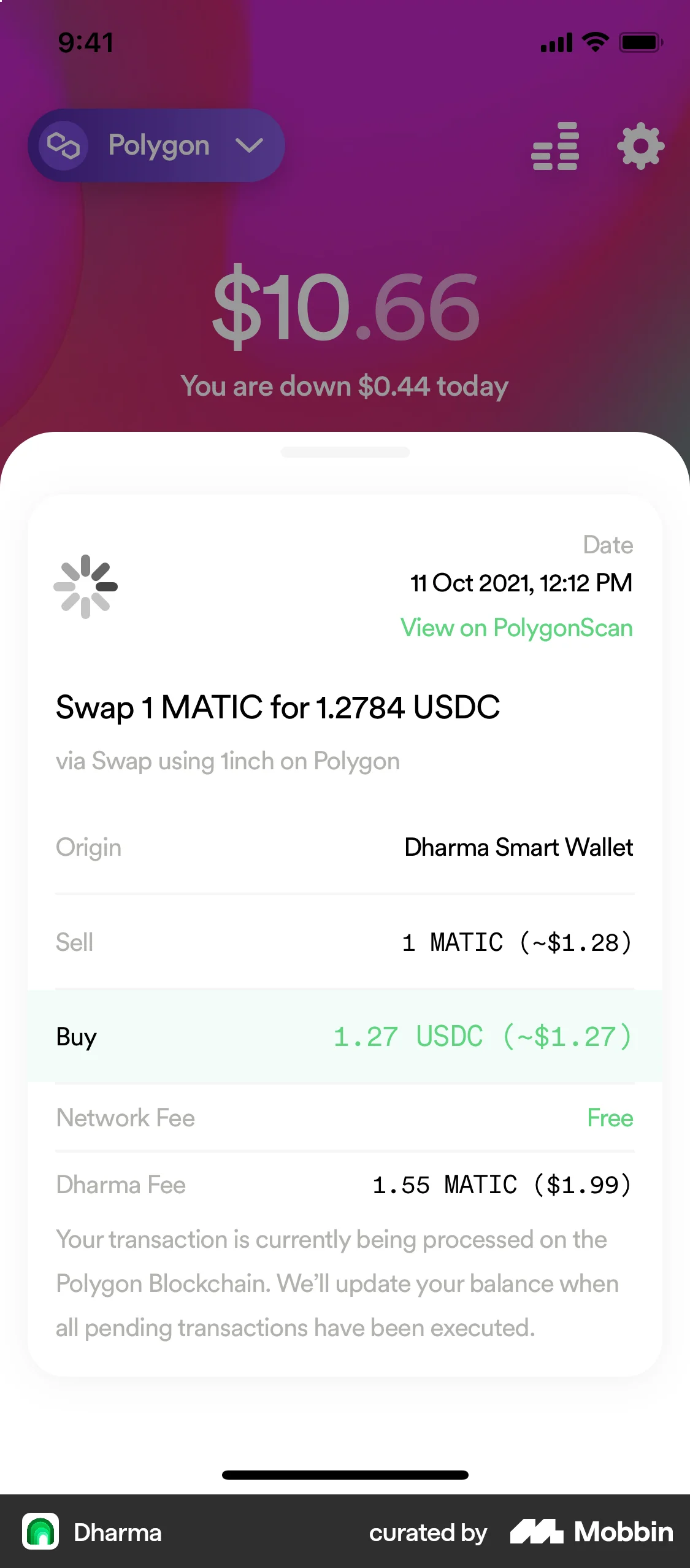Image resolution: width=690 pixels, height=1568 pixels.
Task: Toggle the Free network fee label
Action: coord(611,1118)
